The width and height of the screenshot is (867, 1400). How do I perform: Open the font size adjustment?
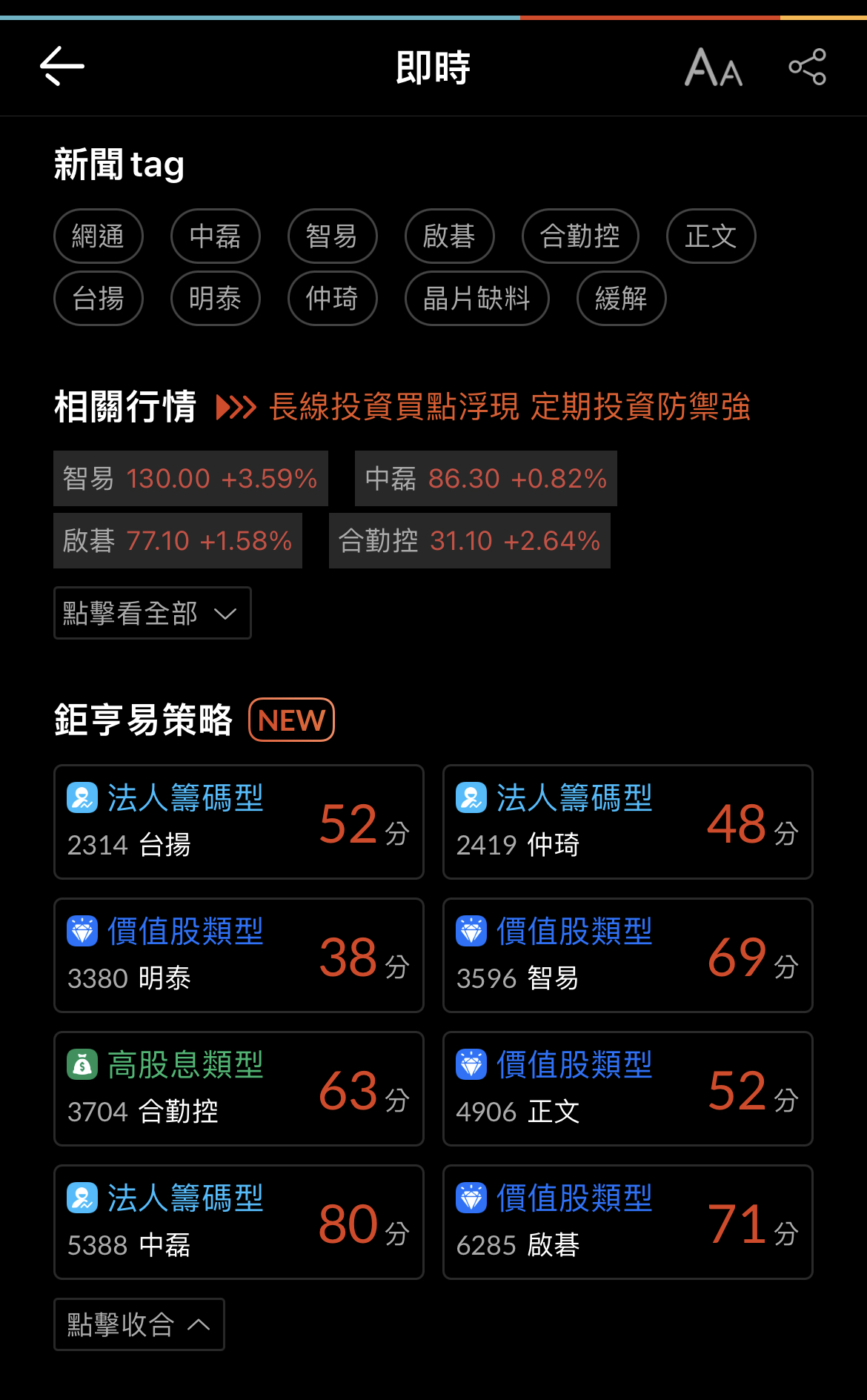(713, 67)
